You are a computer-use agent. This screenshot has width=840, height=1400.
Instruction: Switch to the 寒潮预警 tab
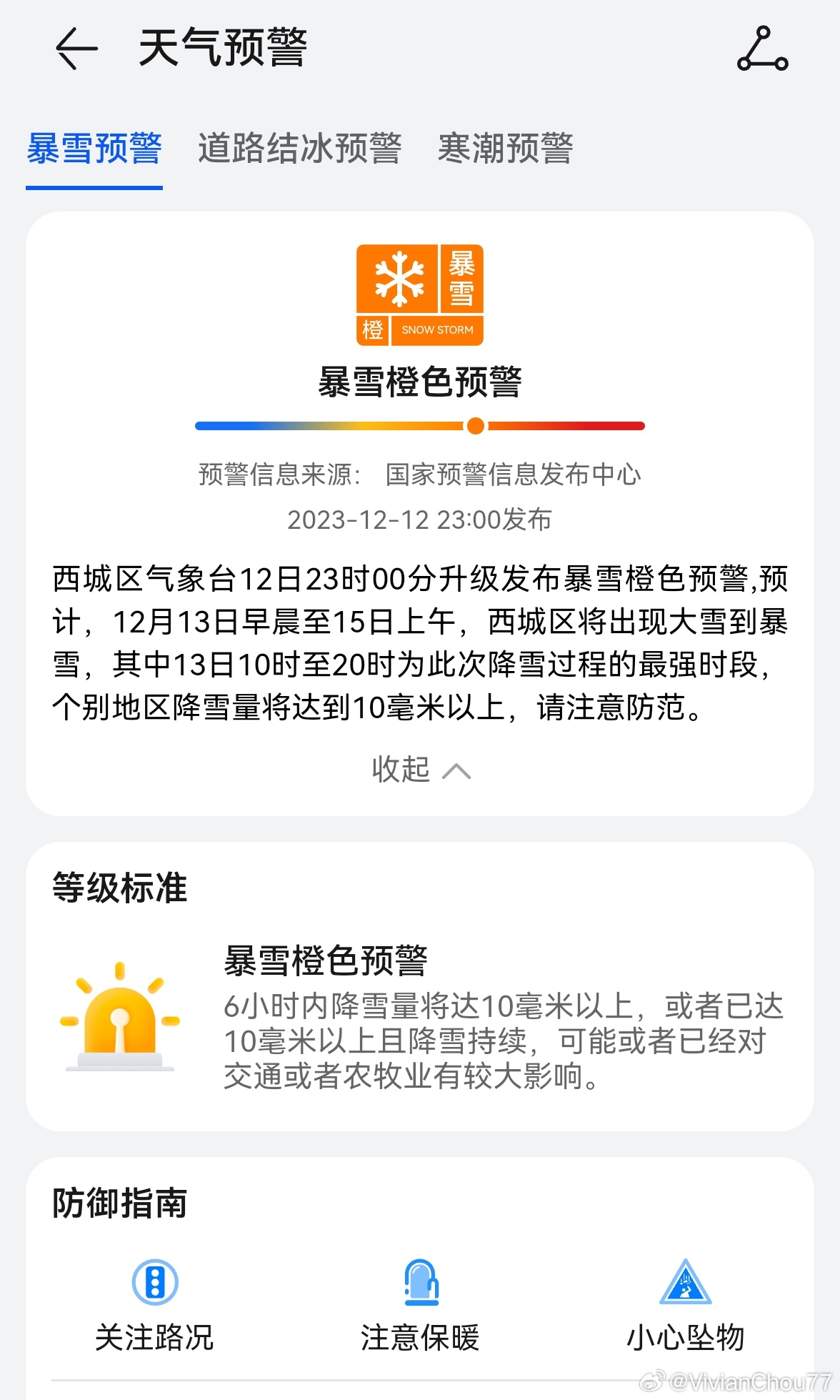(x=505, y=149)
